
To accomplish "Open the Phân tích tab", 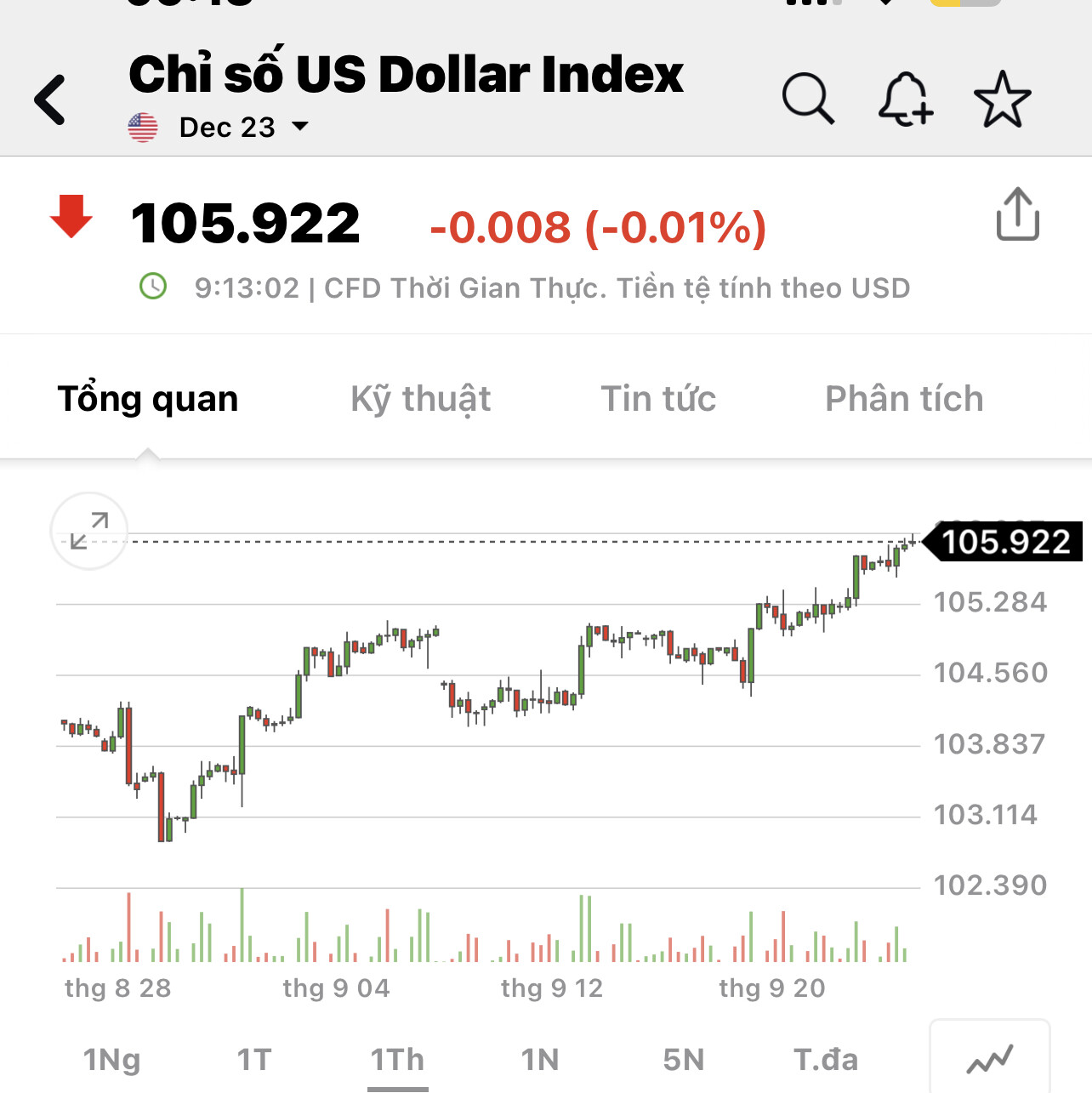I will click(x=904, y=399).
